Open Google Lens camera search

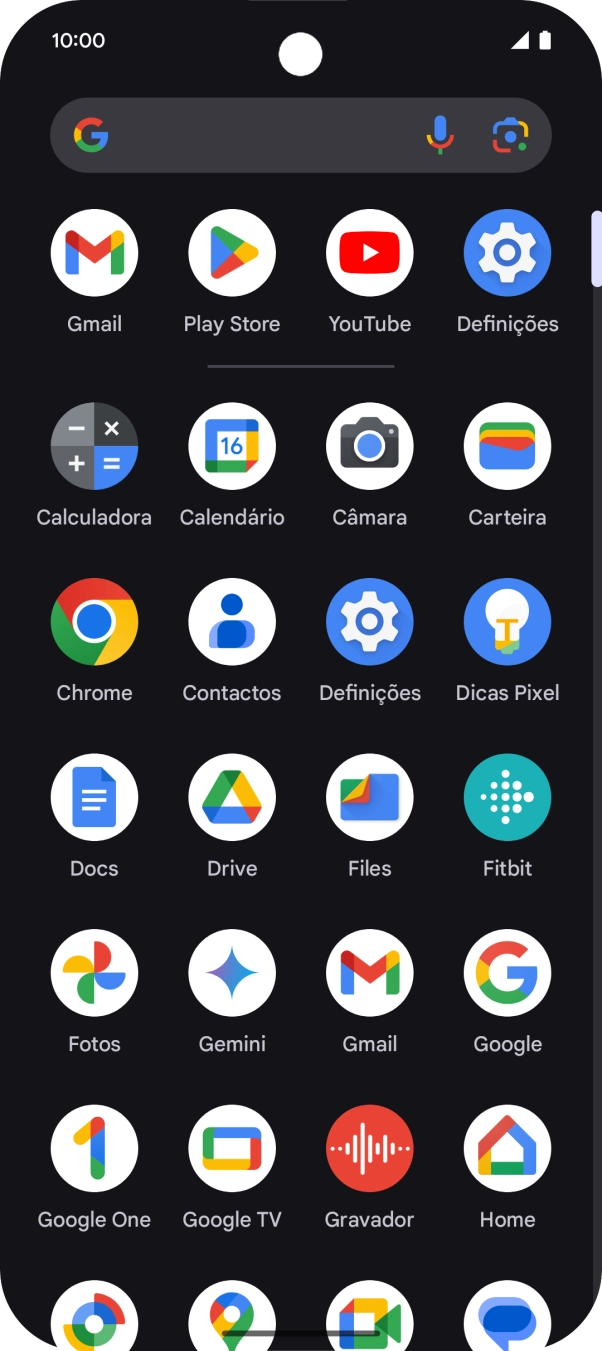pyautogui.click(x=510, y=135)
